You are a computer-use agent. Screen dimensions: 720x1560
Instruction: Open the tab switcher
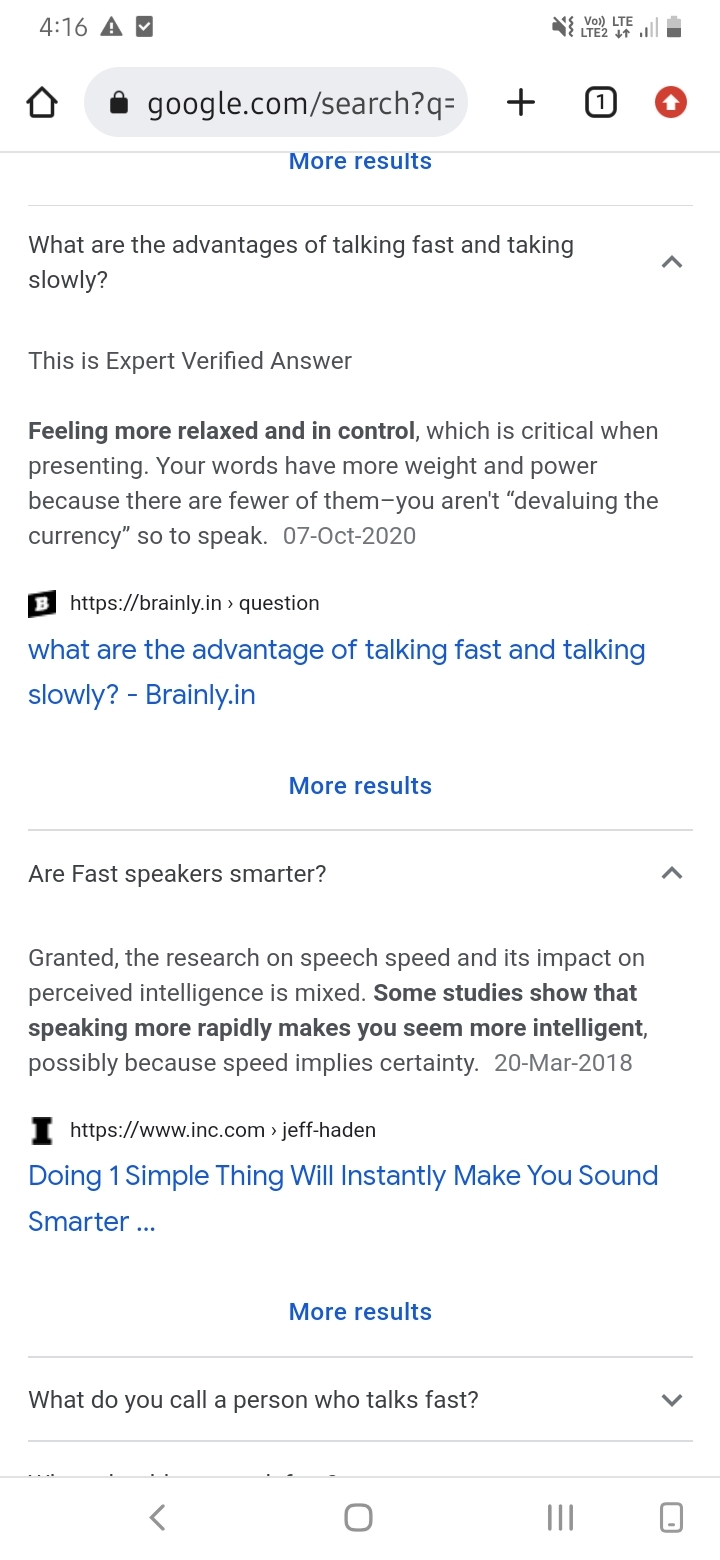(x=600, y=102)
